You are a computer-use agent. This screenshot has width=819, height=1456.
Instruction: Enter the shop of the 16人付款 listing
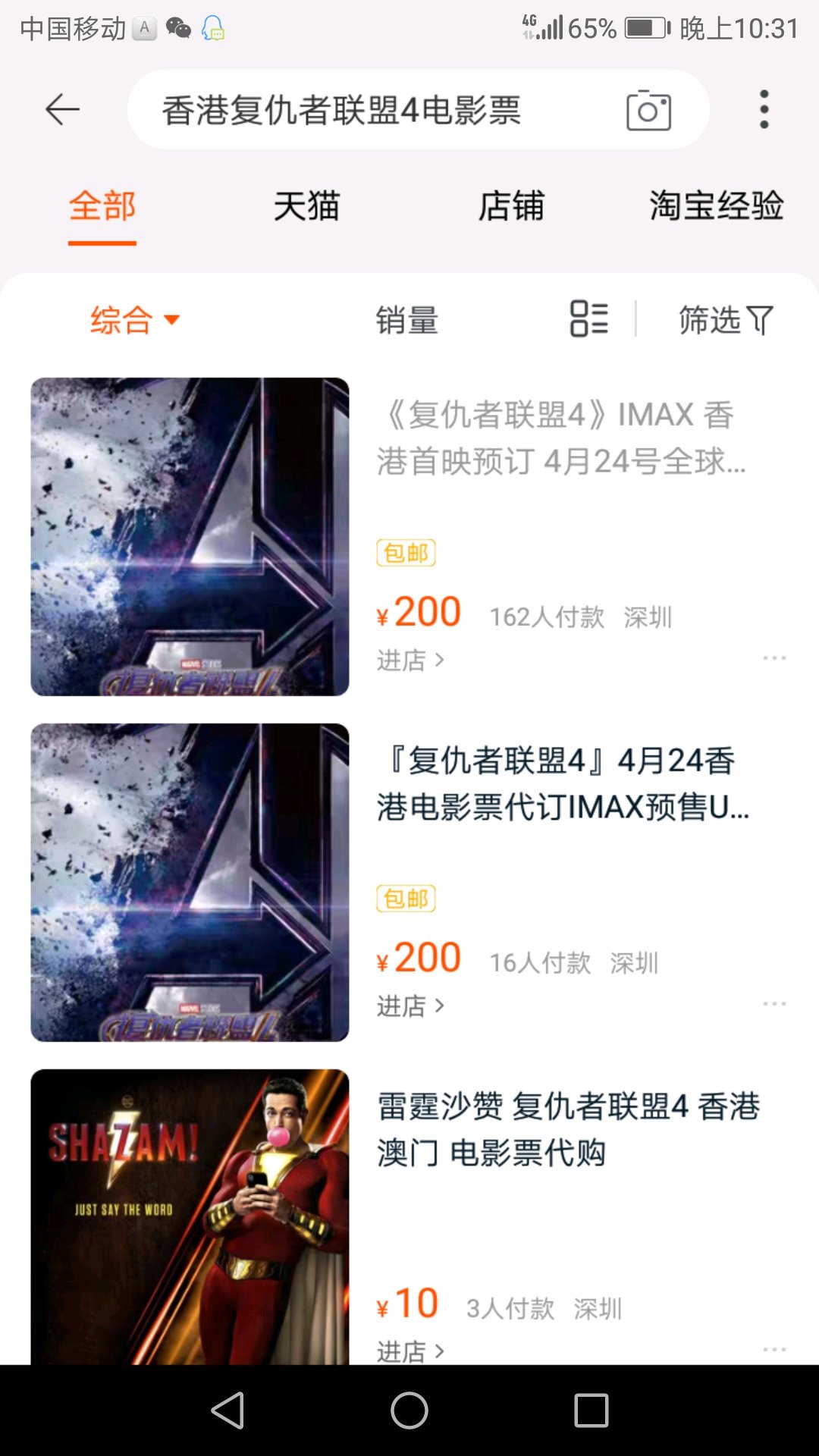410,1006
